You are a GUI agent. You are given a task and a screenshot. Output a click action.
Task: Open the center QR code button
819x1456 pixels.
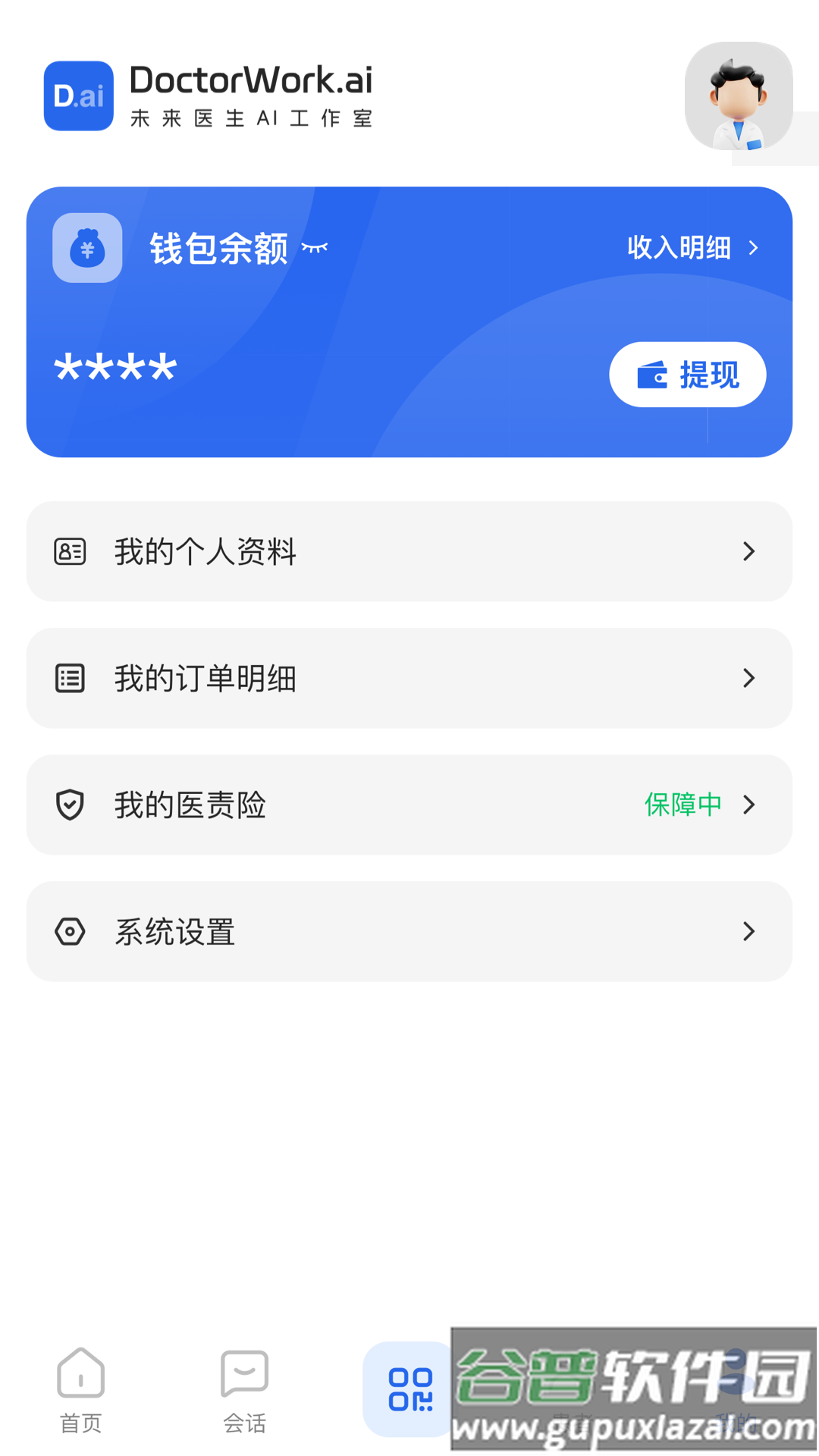409,1389
